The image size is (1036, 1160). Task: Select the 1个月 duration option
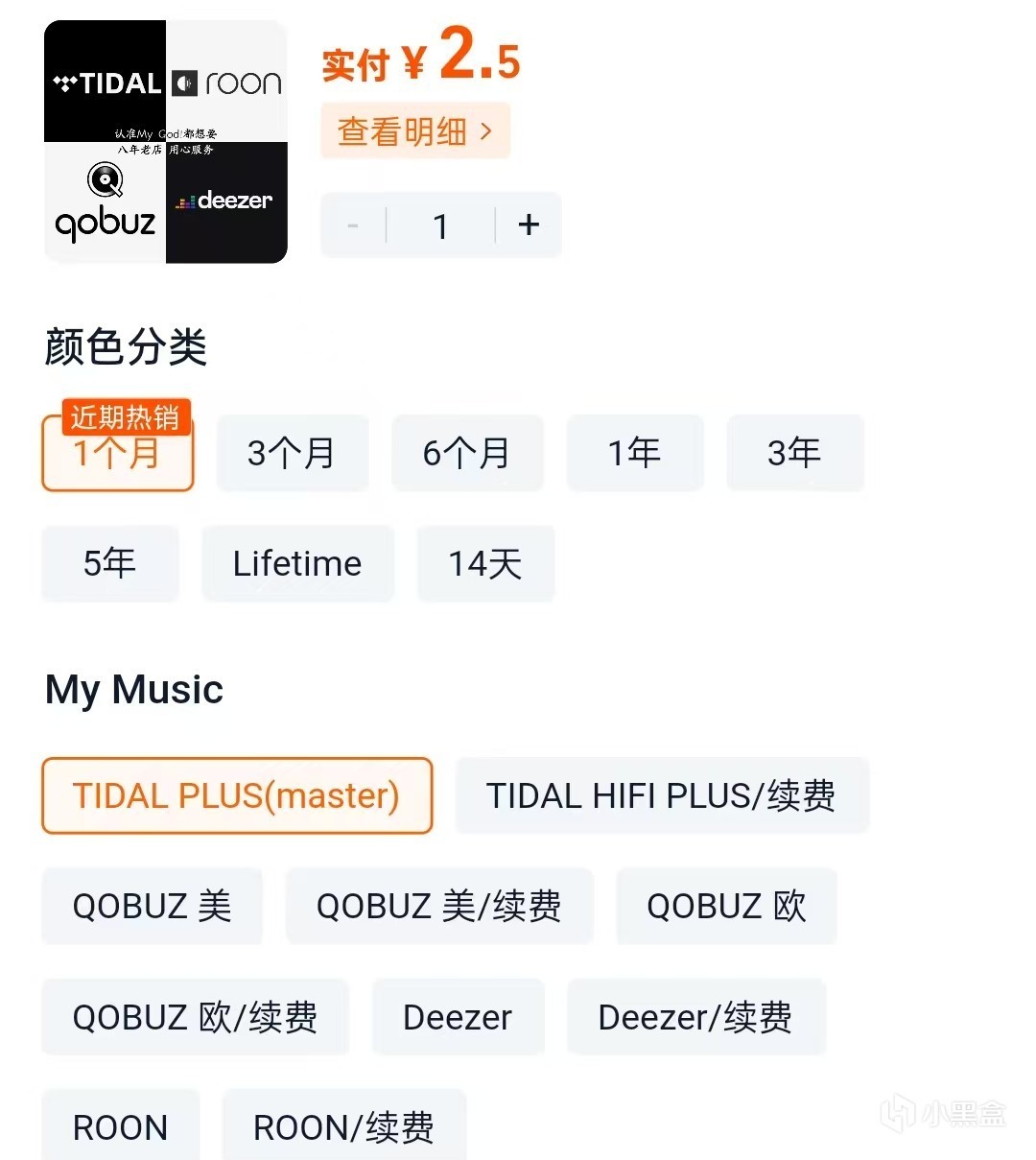tap(118, 453)
